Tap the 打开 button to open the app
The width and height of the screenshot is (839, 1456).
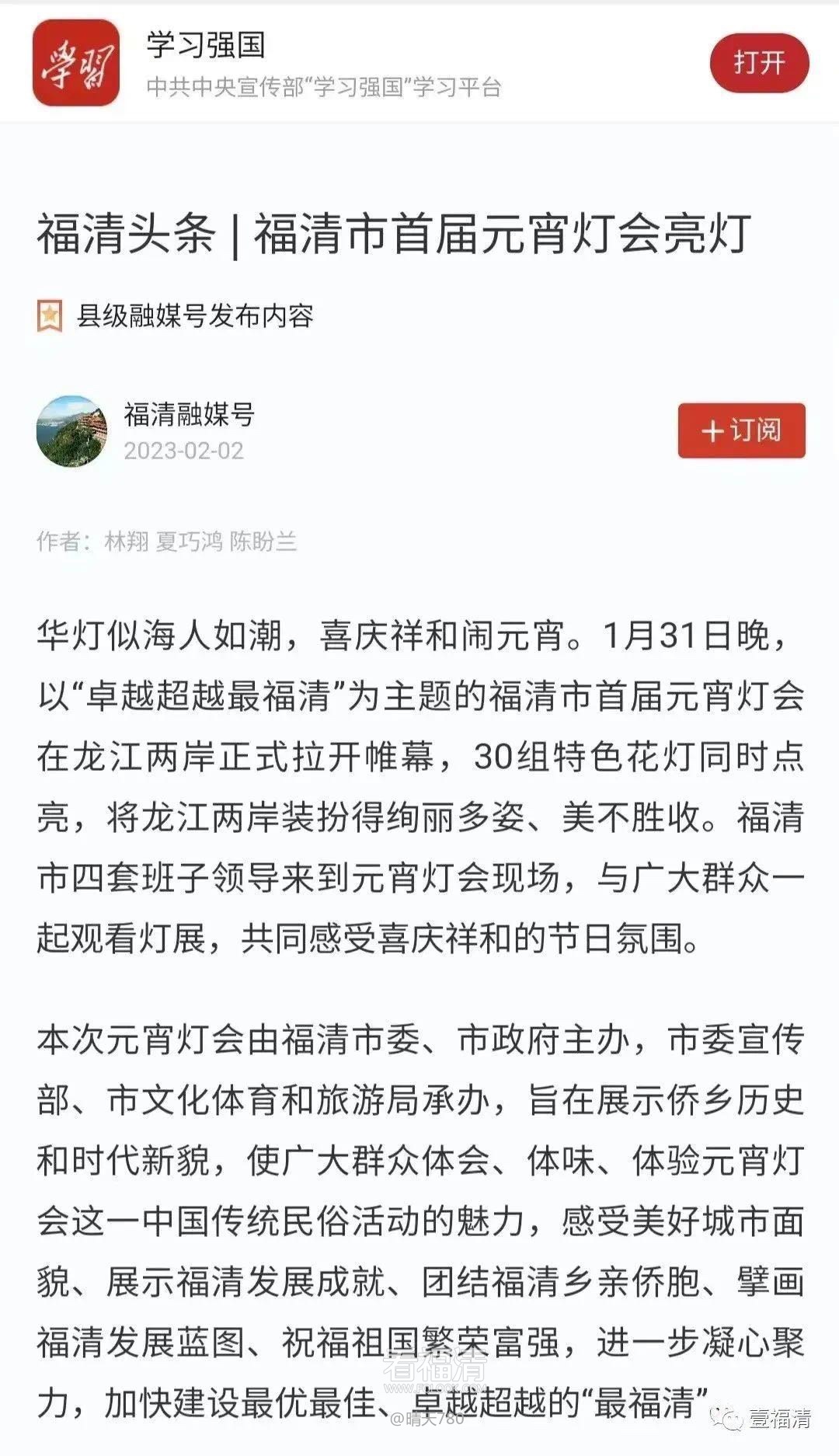coord(759,63)
